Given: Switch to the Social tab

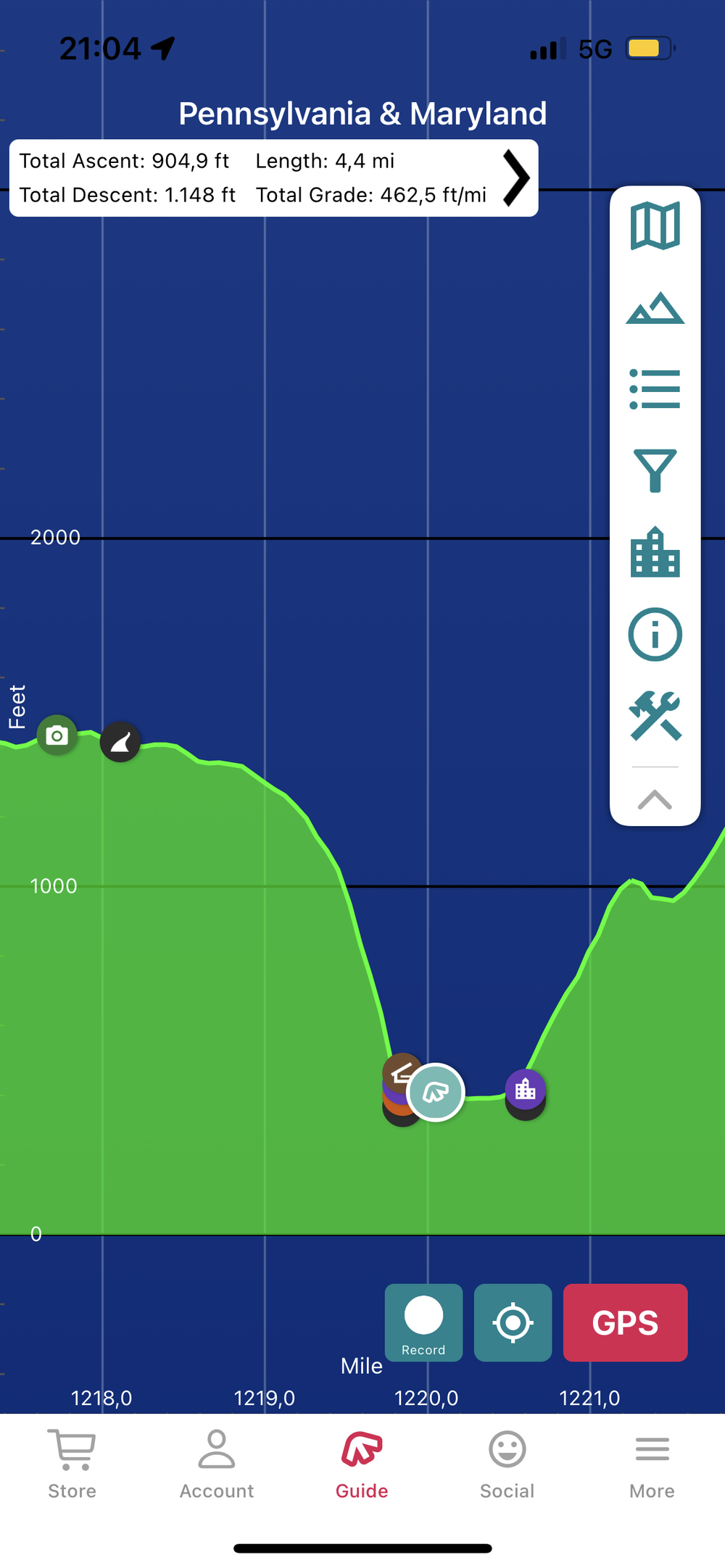Looking at the screenshot, I should coord(507,1464).
